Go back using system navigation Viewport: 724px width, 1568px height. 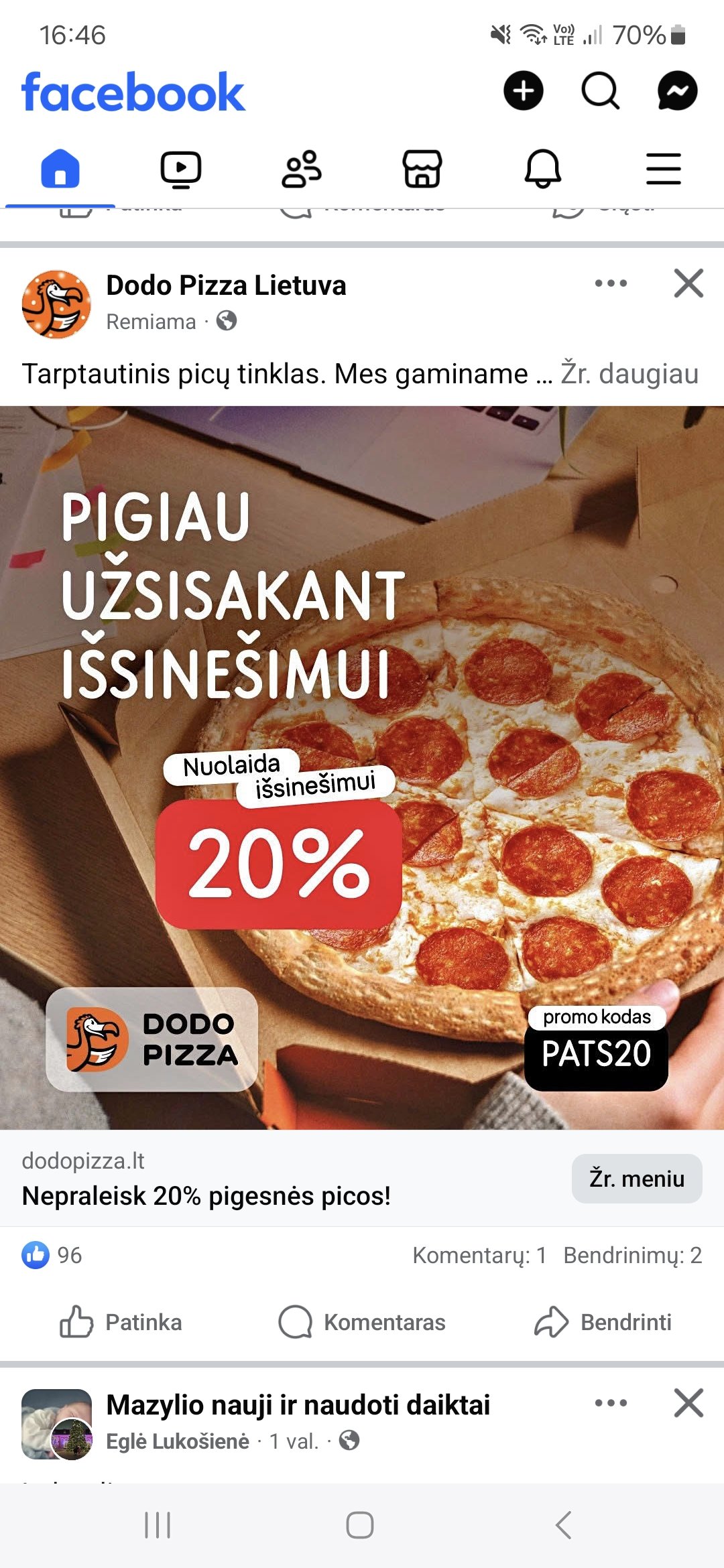point(564,1525)
